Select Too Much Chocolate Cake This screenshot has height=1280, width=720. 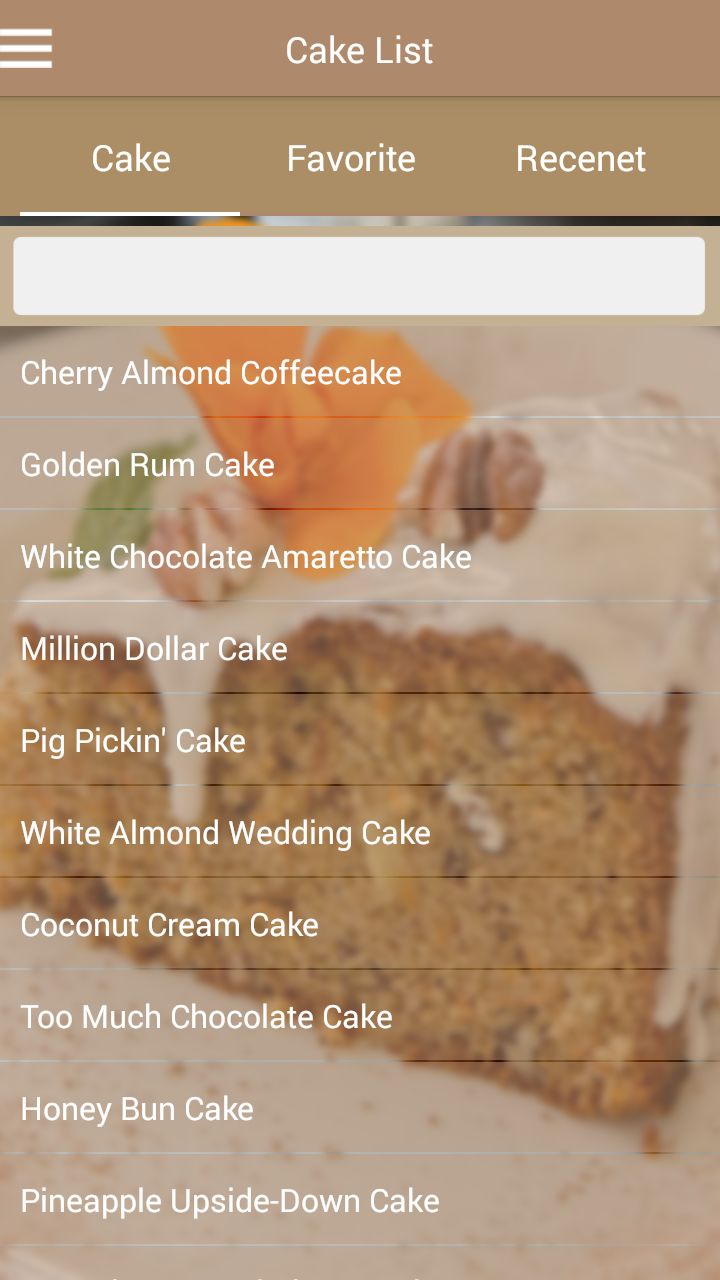pyautogui.click(x=207, y=1017)
